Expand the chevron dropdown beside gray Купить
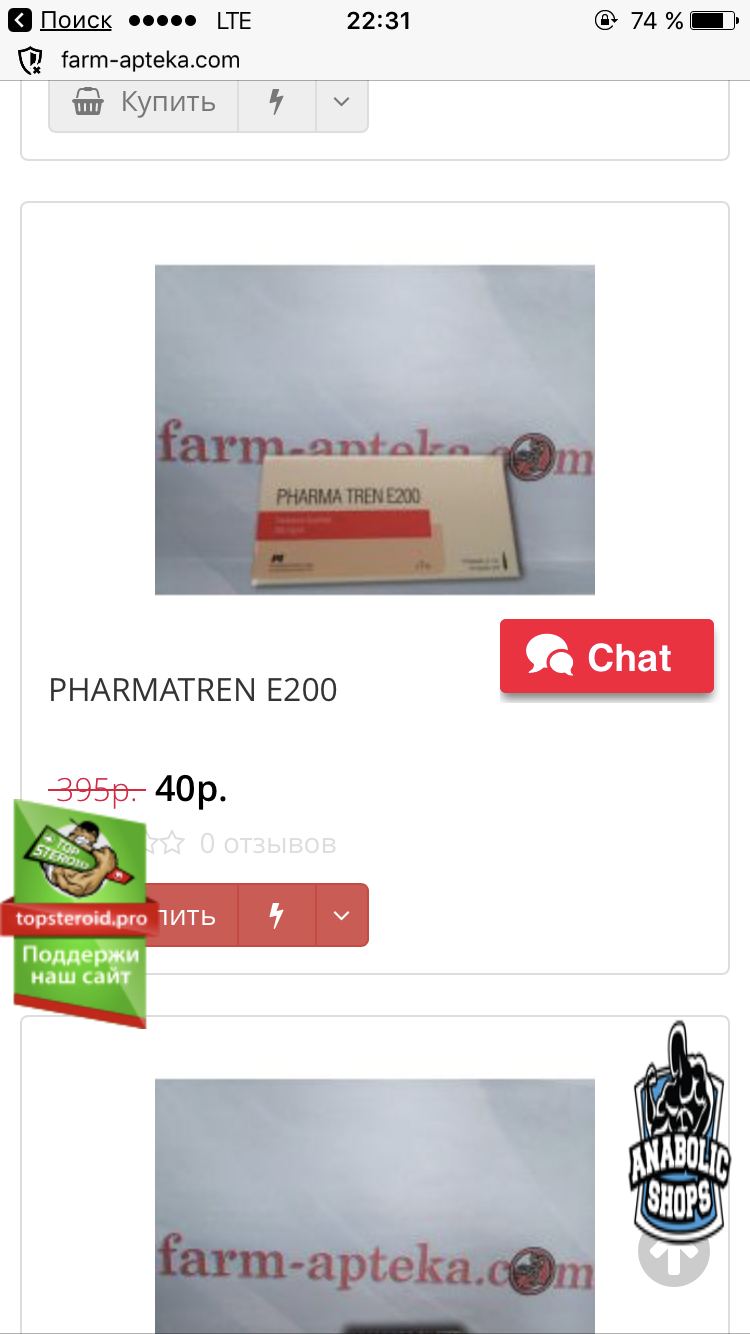The width and height of the screenshot is (750, 1334). 342,102
